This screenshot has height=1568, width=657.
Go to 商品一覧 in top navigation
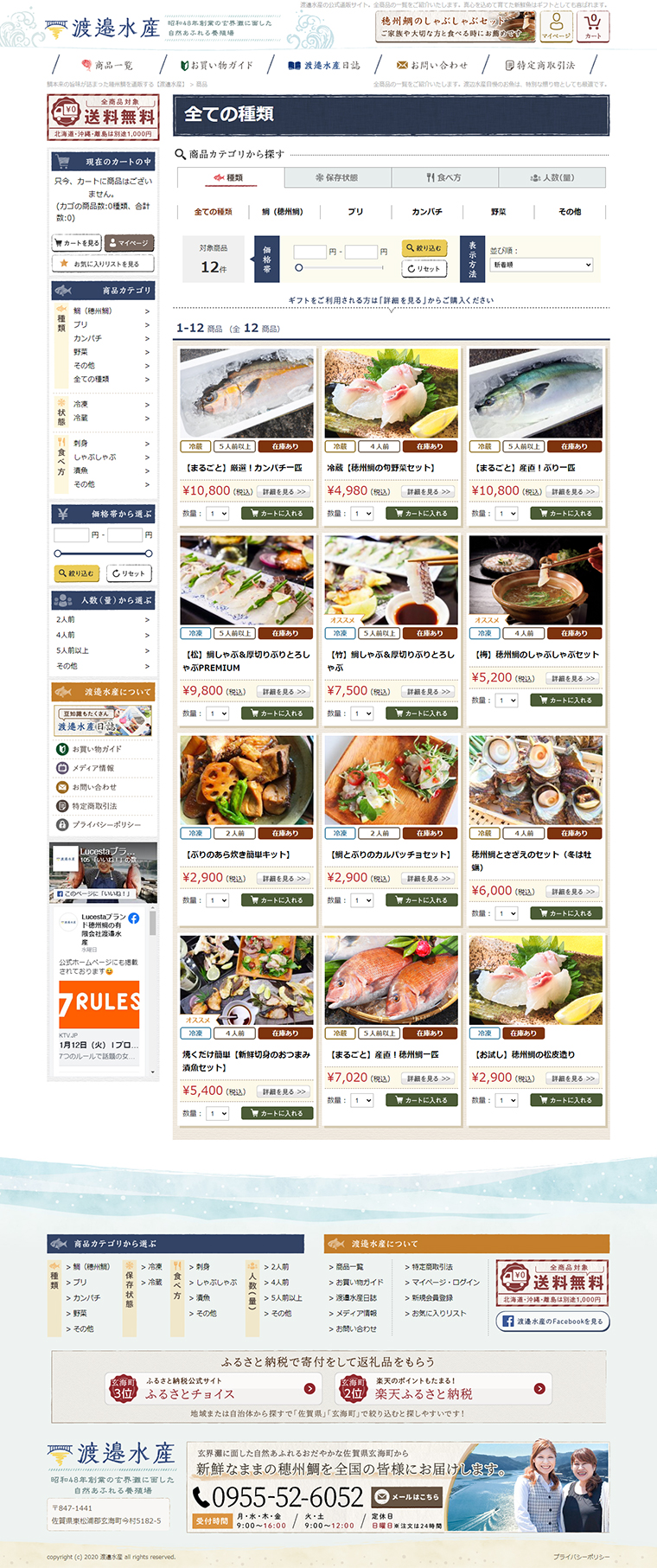tap(107, 65)
